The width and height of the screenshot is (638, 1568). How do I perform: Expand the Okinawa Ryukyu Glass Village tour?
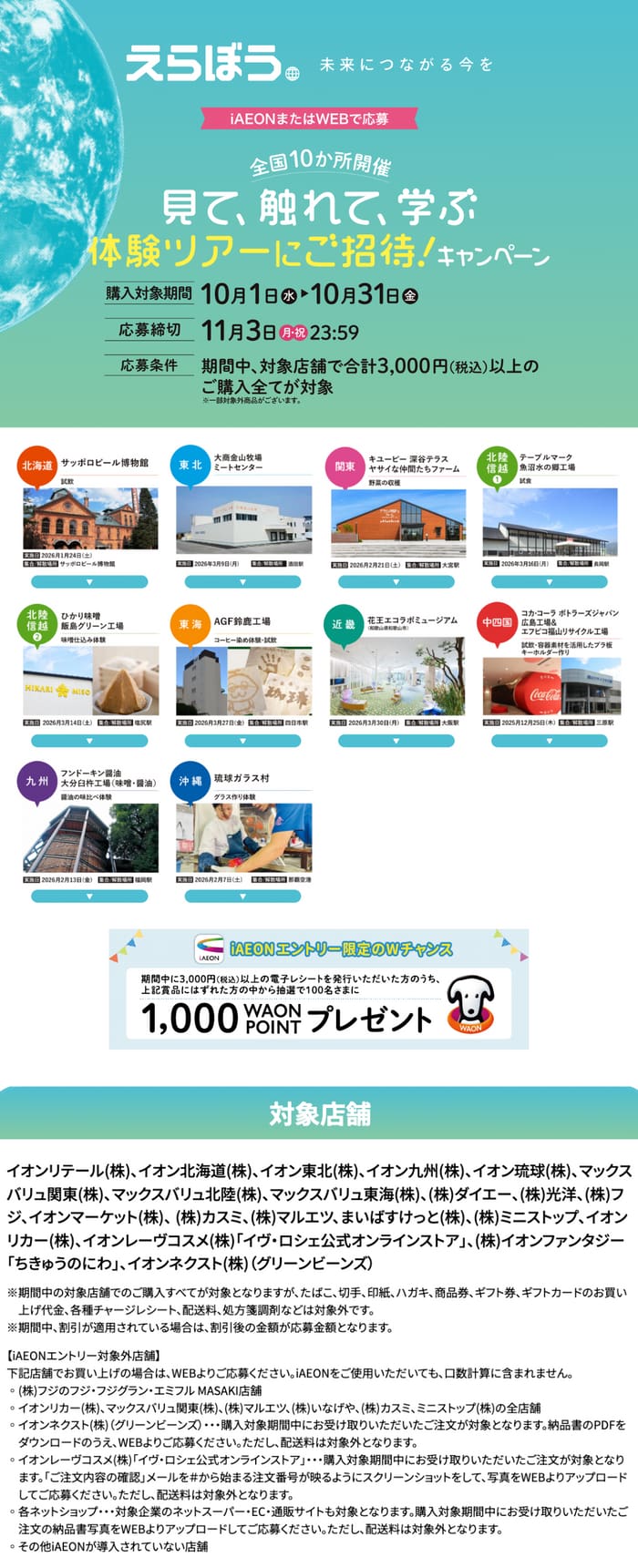[x=242, y=897]
